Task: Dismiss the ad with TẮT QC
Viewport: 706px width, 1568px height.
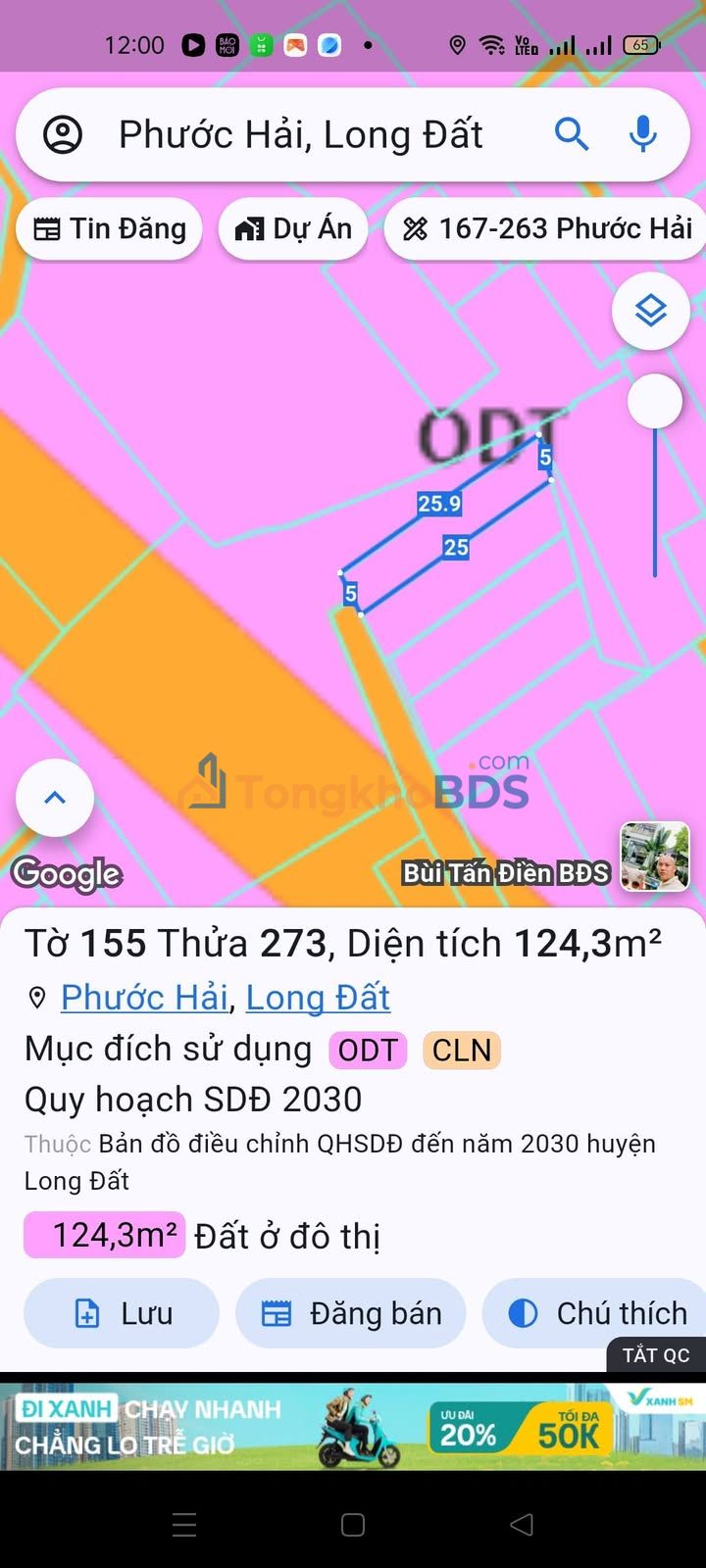Action: (x=656, y=1355)
